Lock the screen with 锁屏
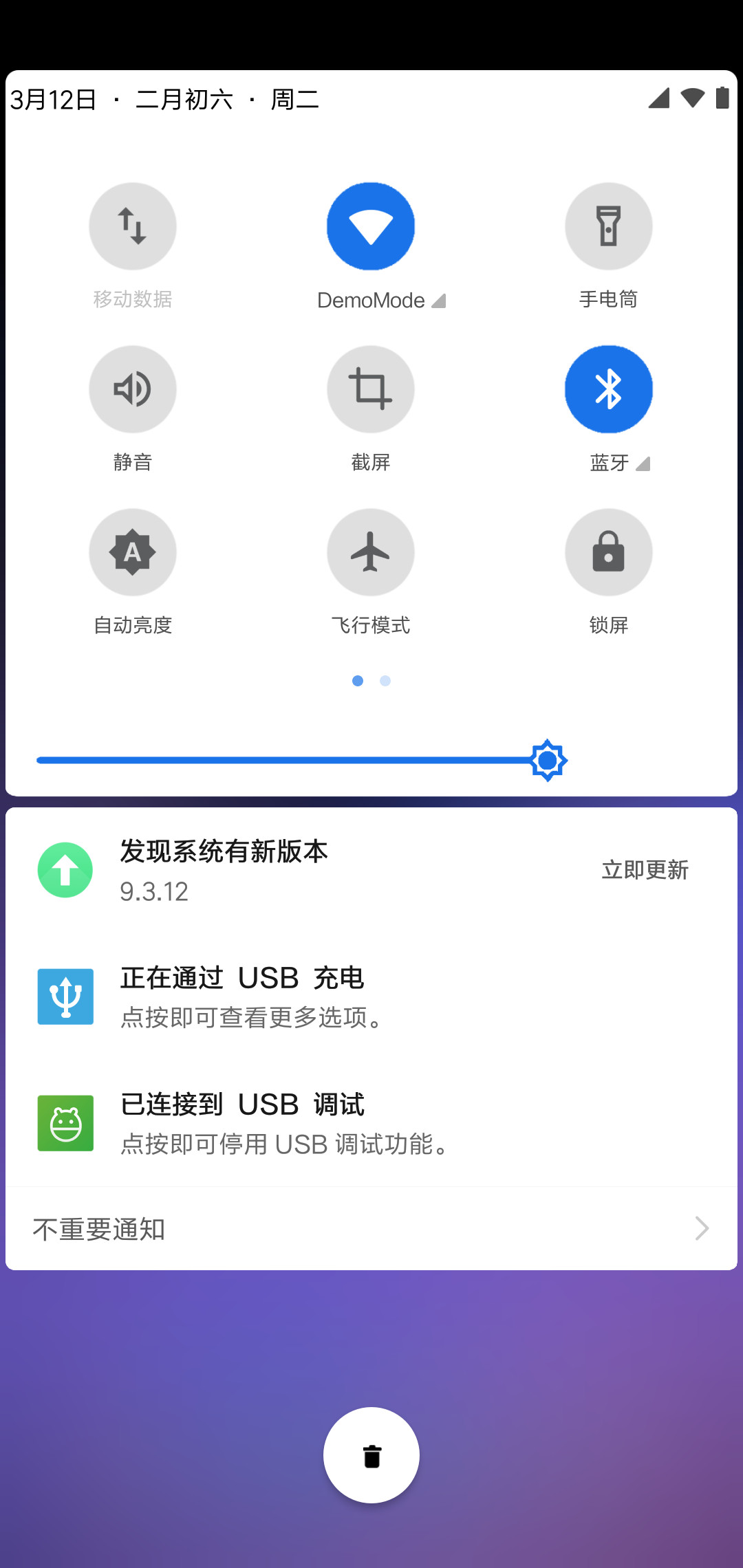The width and height of the screenshot is (743, 1568). [x=609, y=552]
